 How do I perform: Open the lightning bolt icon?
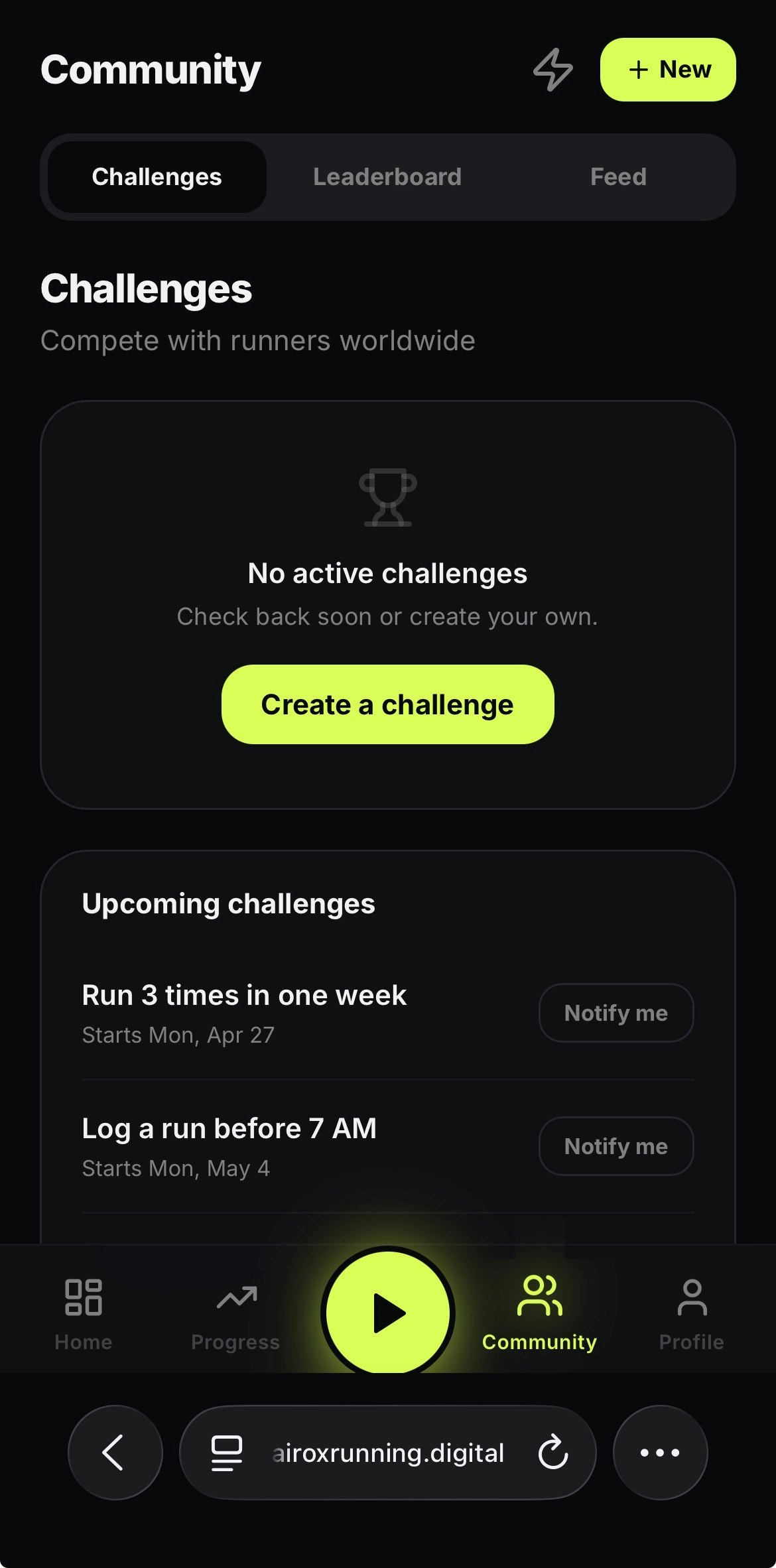(x=552, y=70)
